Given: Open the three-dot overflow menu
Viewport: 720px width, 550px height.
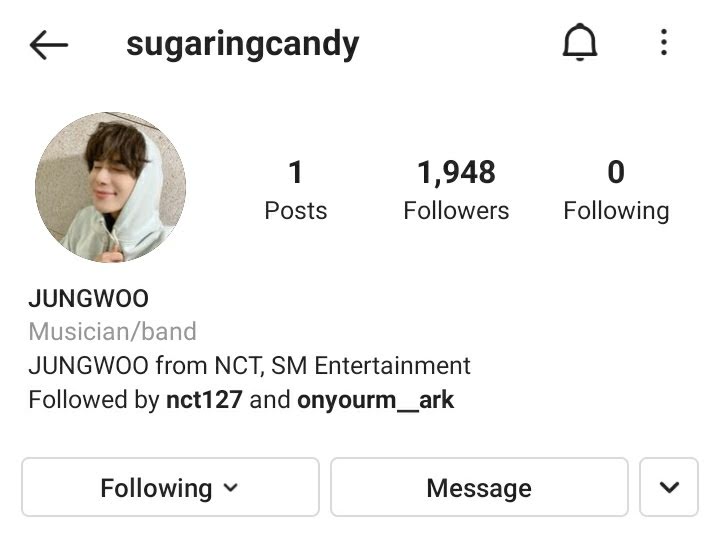Looking at the screenshot, I should click(x=664, y=42).
